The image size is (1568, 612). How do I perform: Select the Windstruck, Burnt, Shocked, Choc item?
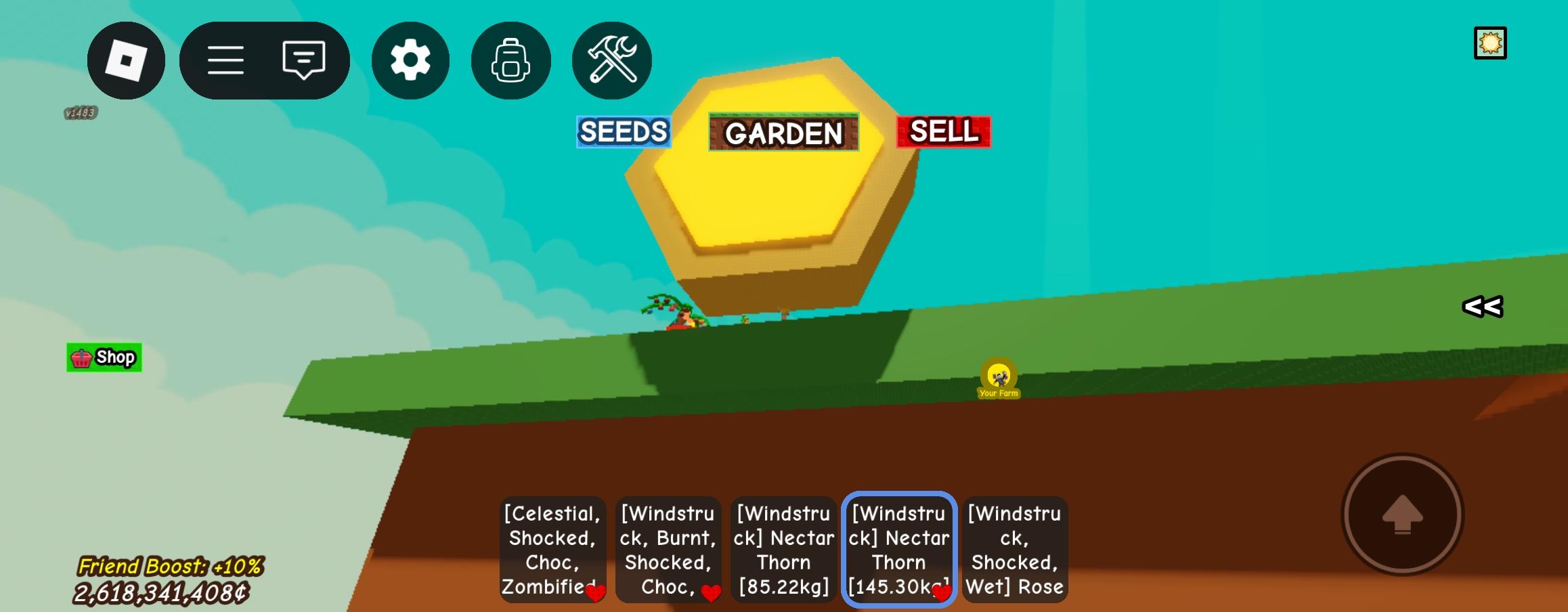pyautogui.click(x=668, y=549)
